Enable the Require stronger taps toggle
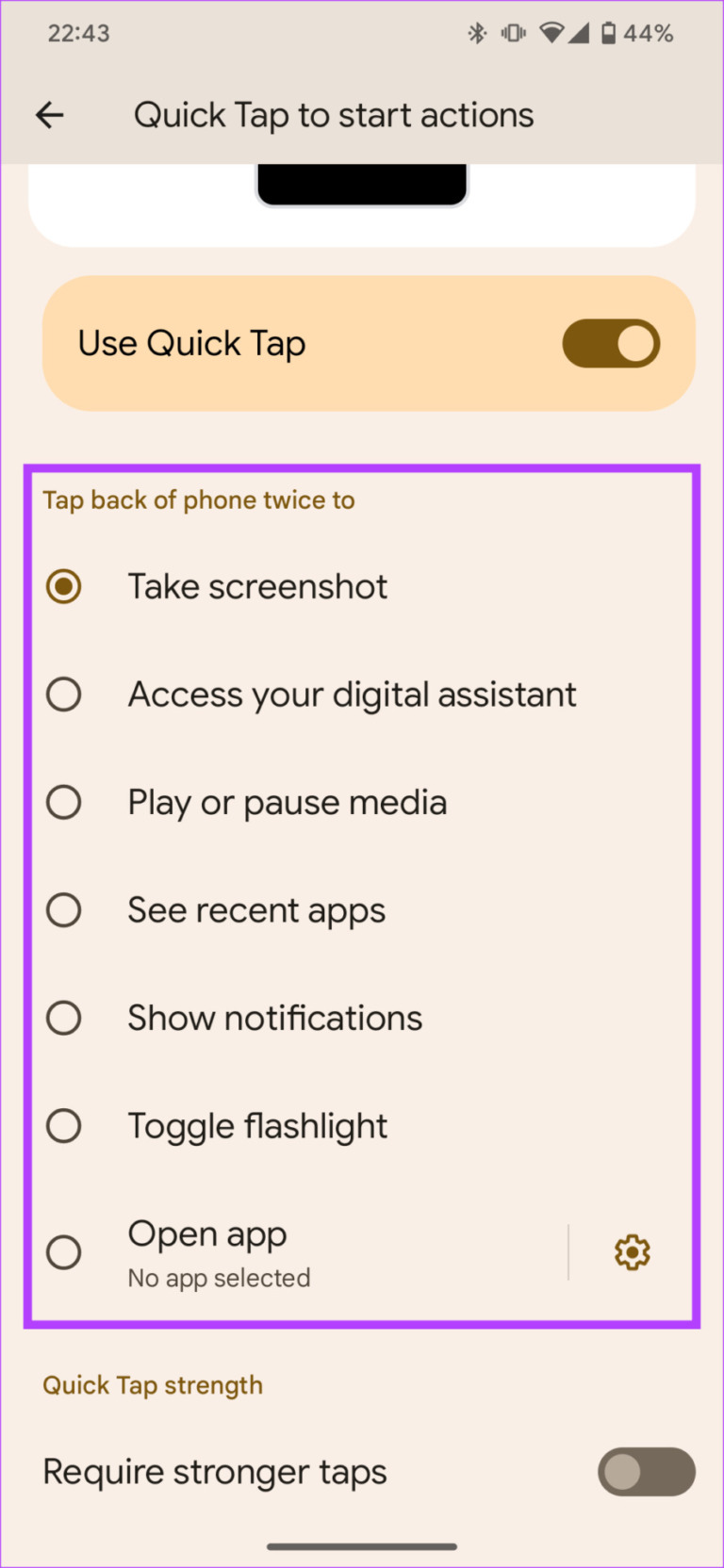This screenshot has height=1568, width=724. pos(646,1472)
